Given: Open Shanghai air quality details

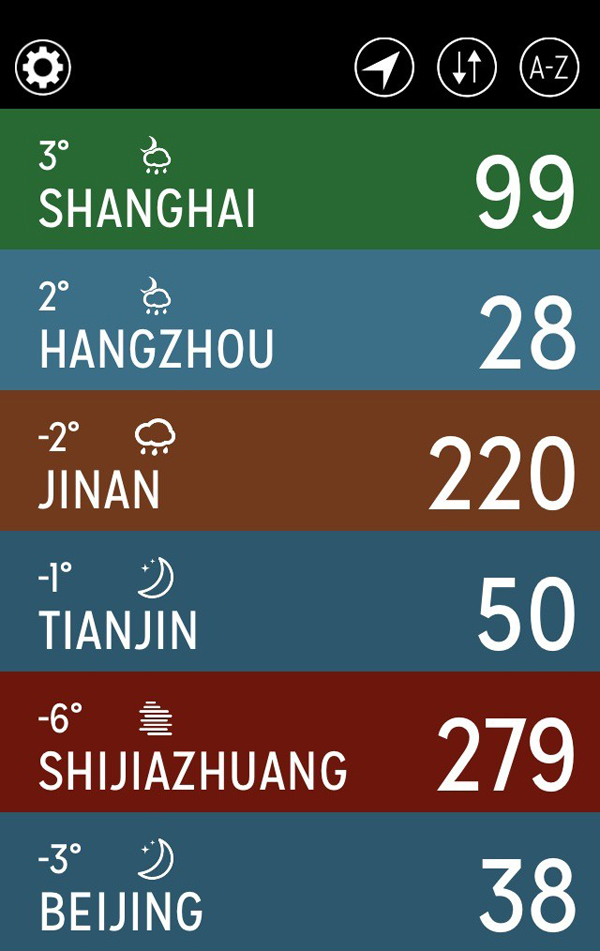Looking at the screenshot, I should coord(300,180).
